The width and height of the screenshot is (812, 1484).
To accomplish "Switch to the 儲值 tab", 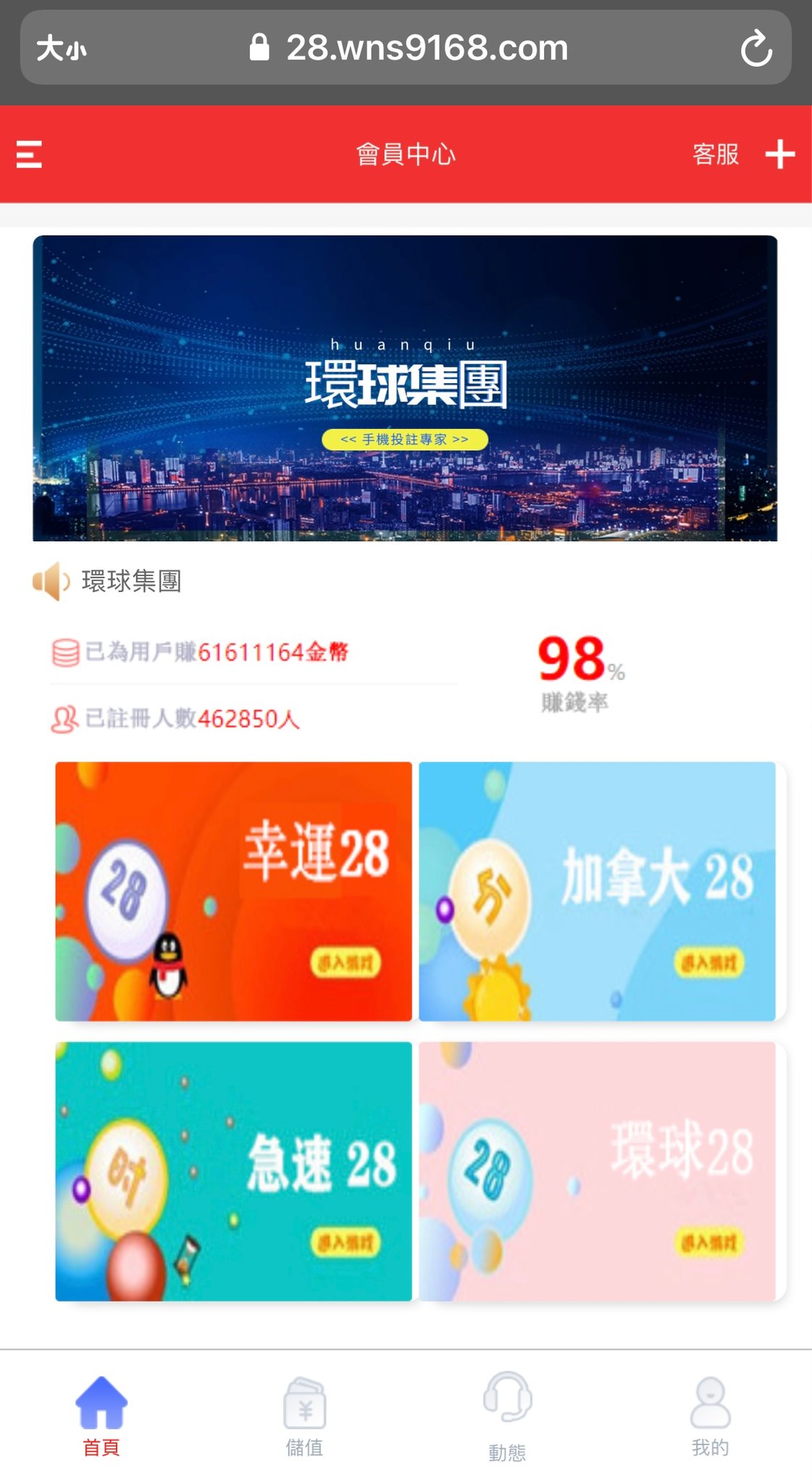I will point(304,1416).
